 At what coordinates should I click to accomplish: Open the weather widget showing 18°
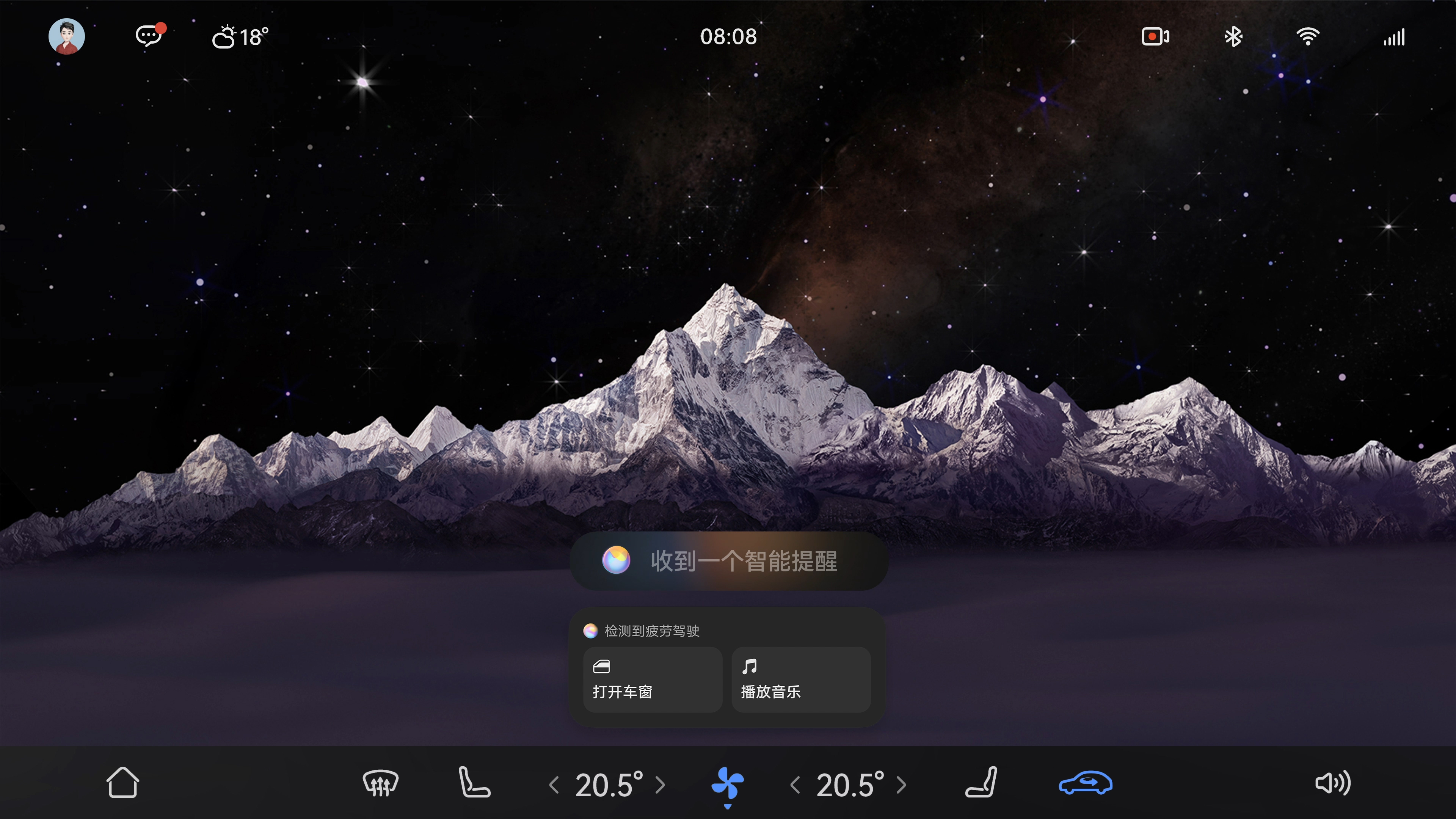240,37
